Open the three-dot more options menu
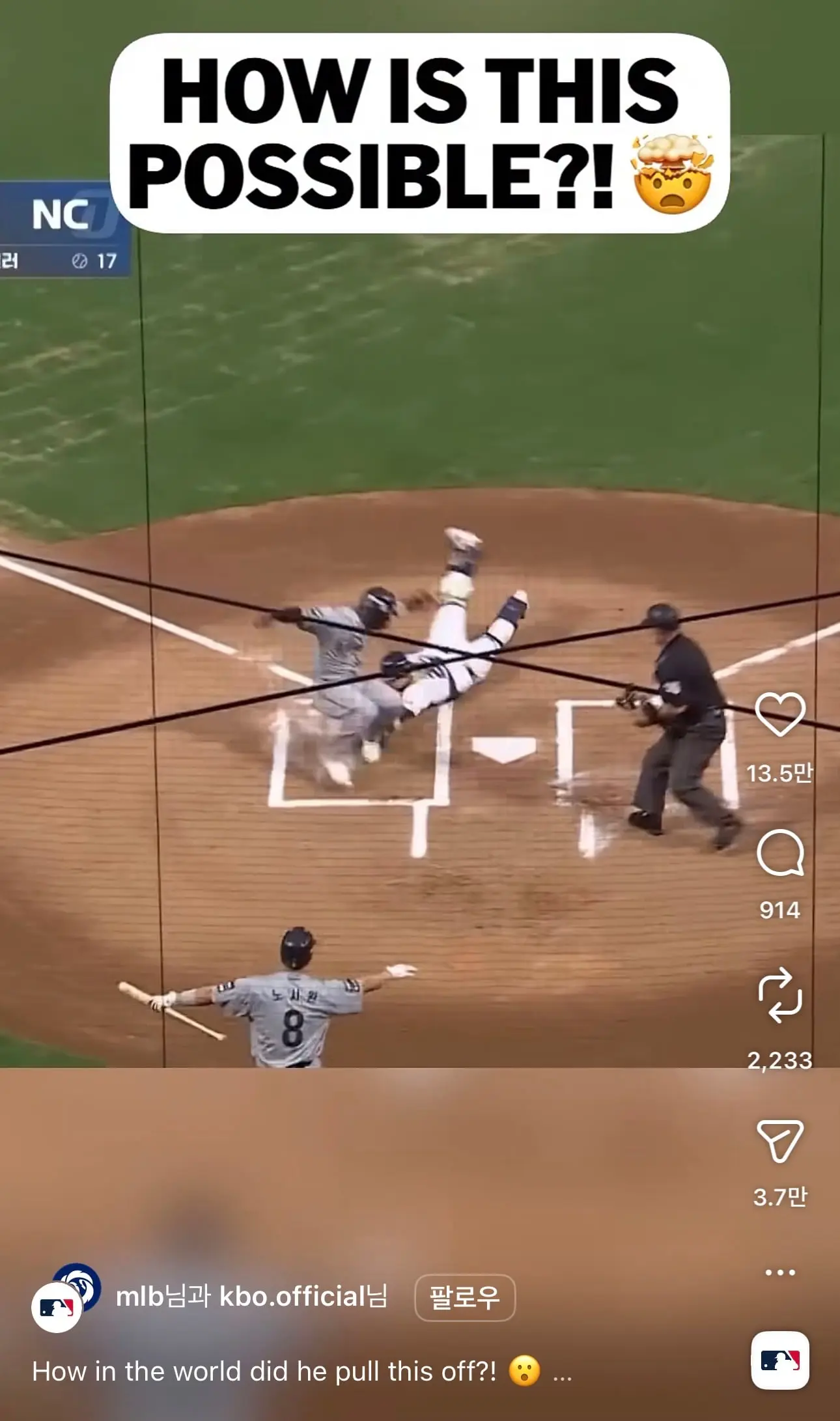This screenshot has height=1421, width=840. 780,1272
